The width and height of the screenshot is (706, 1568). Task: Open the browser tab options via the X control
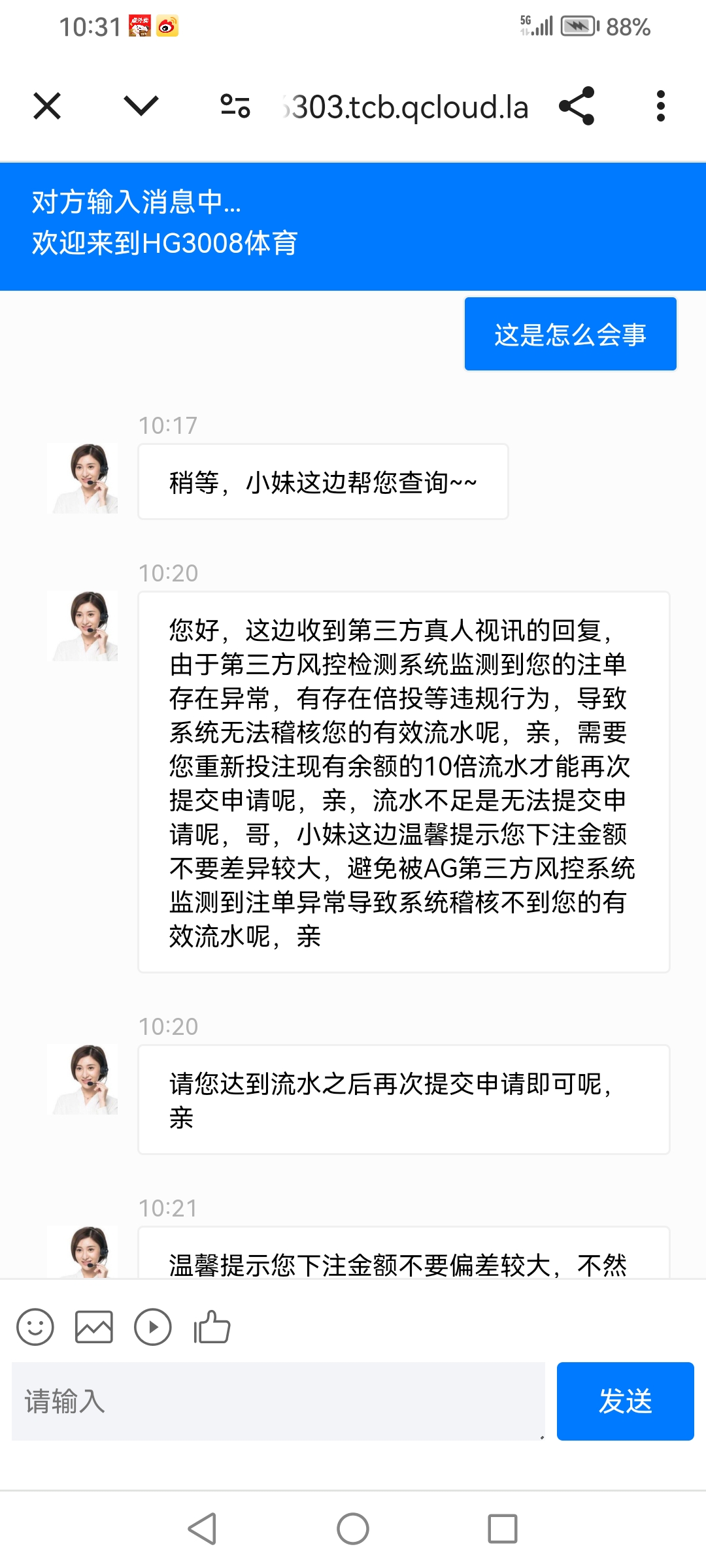45,106
